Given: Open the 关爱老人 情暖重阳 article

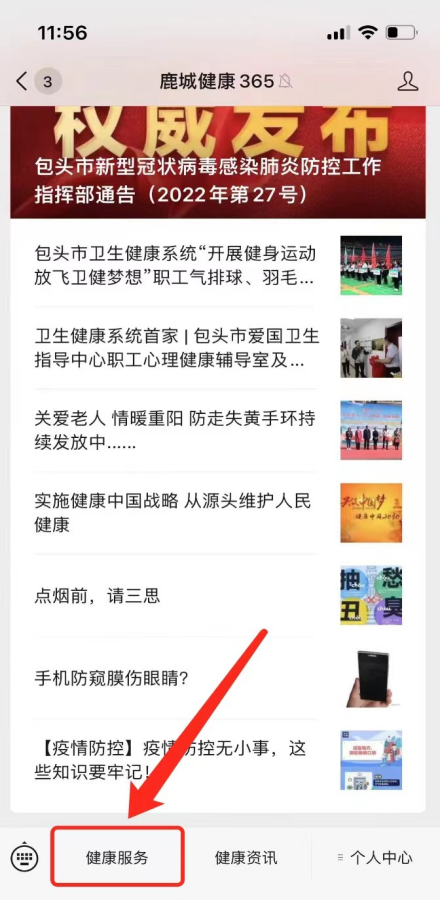Looking at the screenshot, I should (x=218, y=430).
